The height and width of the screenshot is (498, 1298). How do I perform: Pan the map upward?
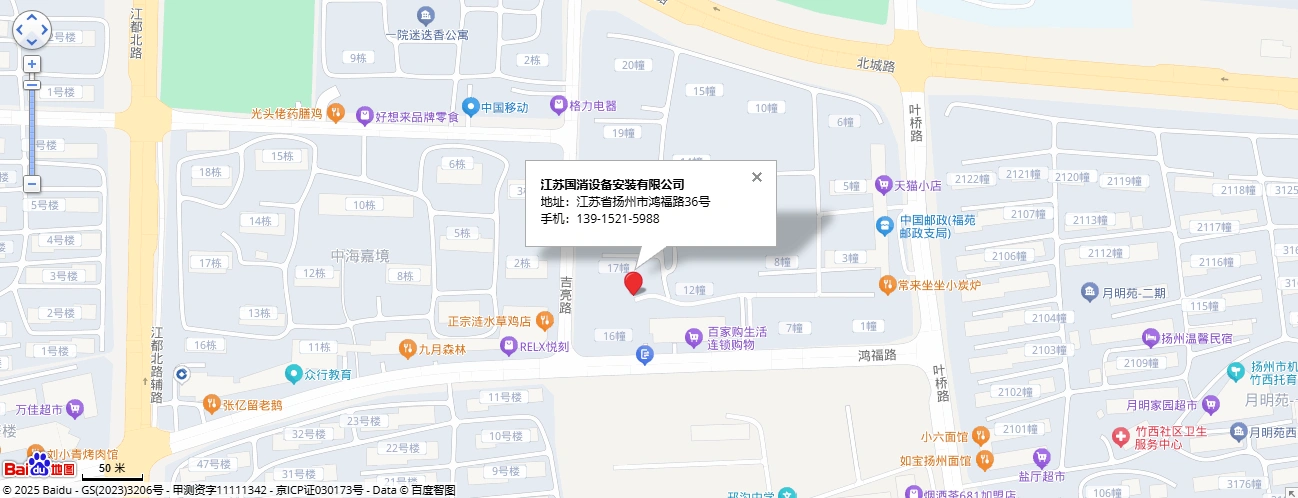click(32, 19)
